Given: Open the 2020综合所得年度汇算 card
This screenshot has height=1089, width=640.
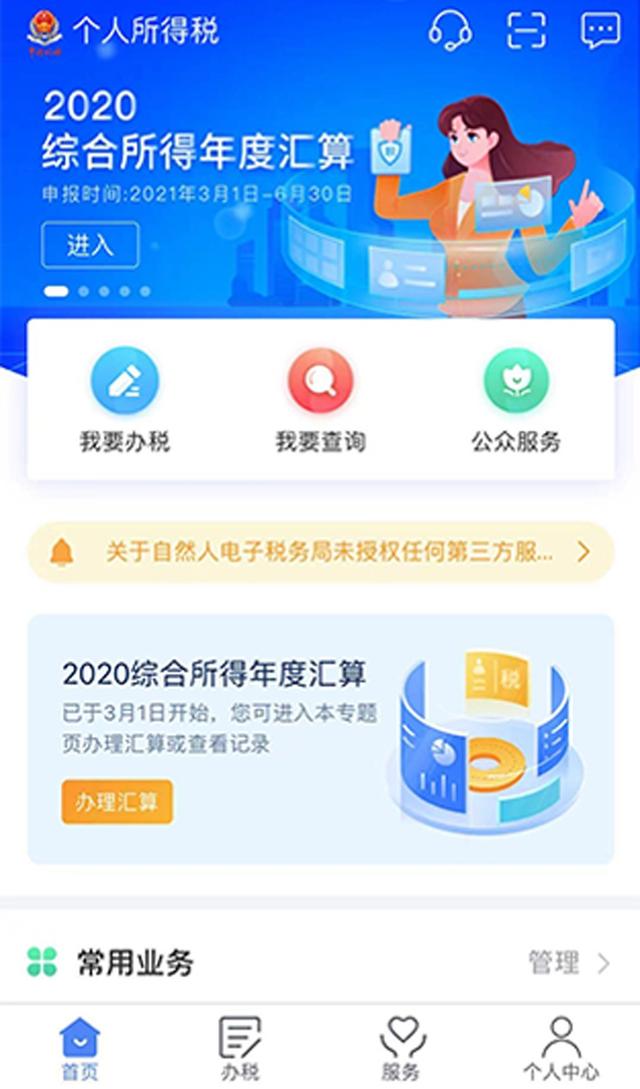Looking at the screenshot, I should click(x=321, y=739).
